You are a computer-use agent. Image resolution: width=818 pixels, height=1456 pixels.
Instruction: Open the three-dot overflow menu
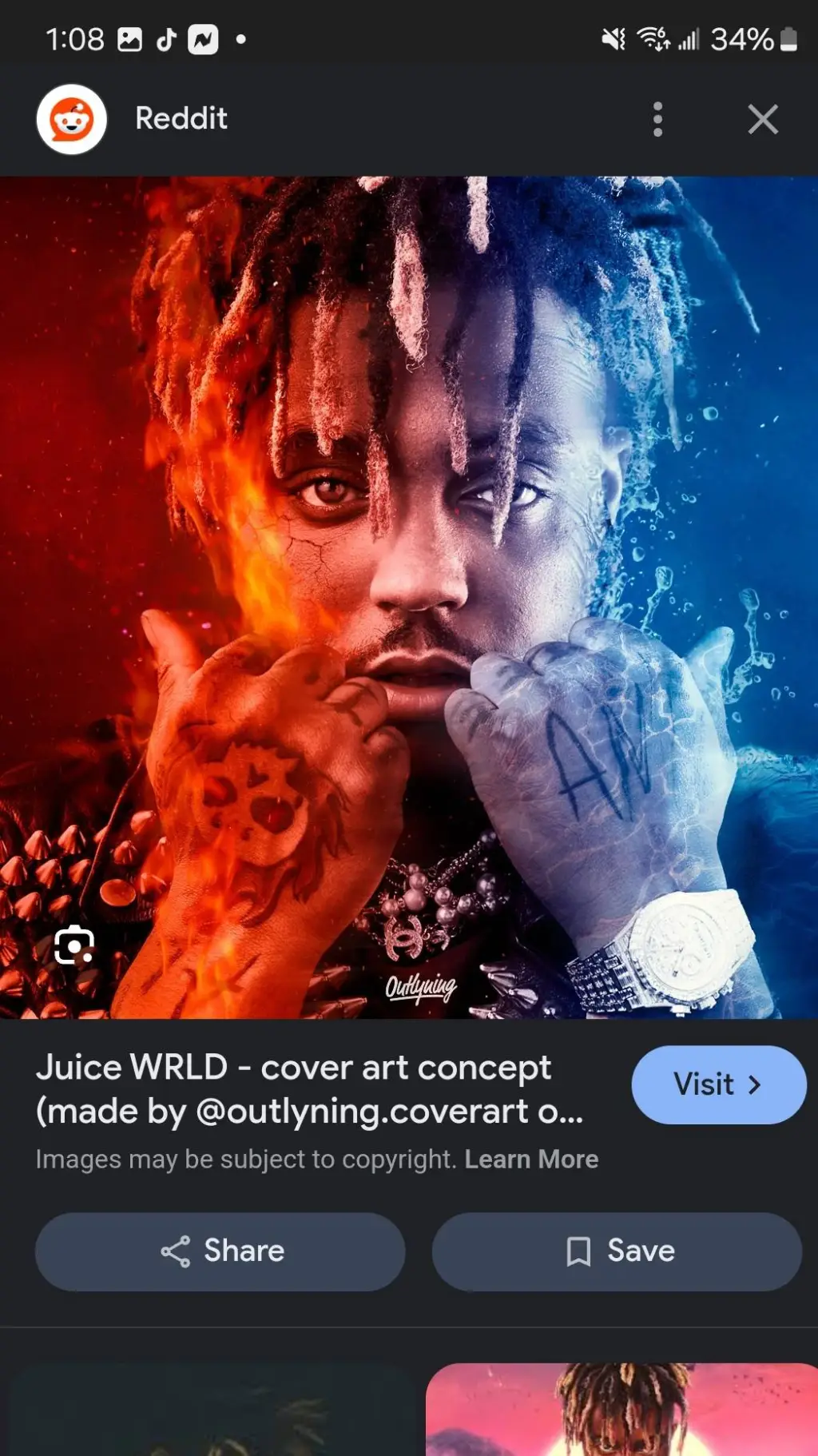pyautogui.click(x=657, y=120)
